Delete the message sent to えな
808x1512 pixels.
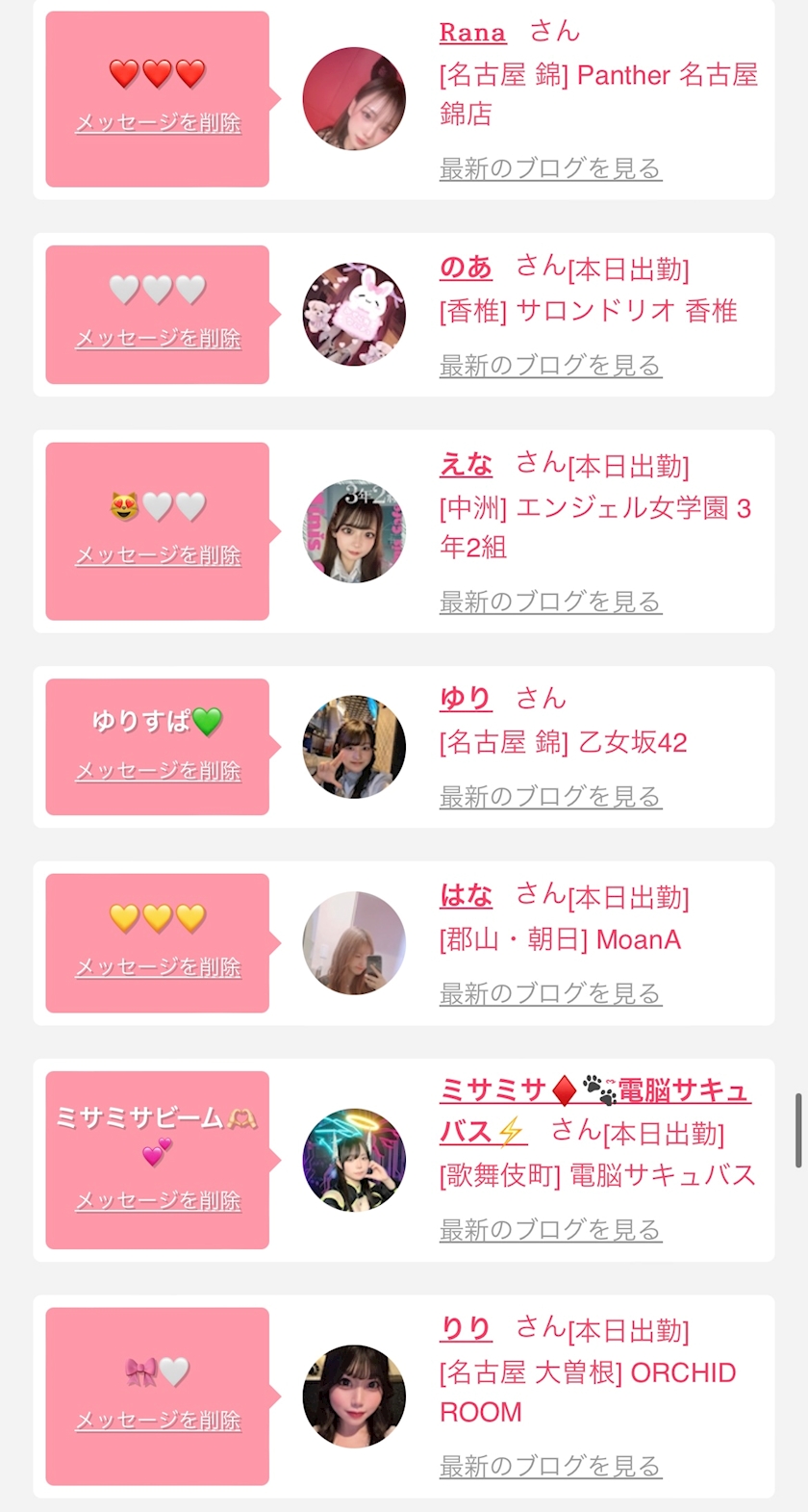(158, 555)
